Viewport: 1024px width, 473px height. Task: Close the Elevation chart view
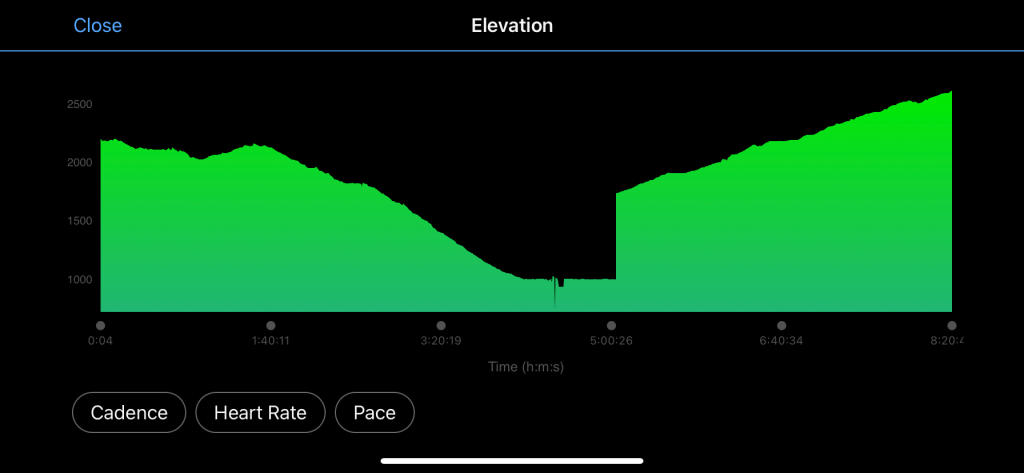point(97,26)
